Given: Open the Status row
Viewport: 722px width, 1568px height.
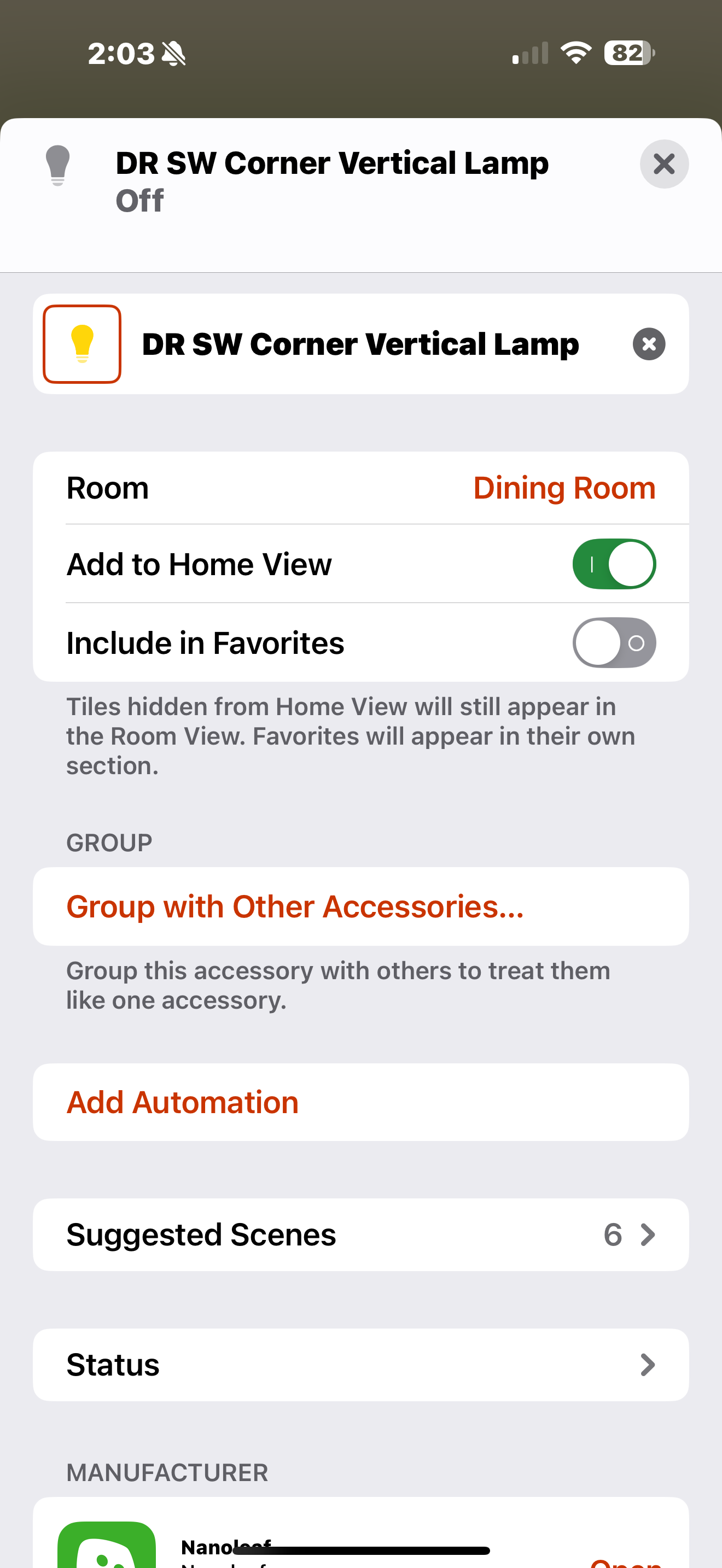Looking at the screenshot, I should pyautogui.click(x=361, y=1365).
